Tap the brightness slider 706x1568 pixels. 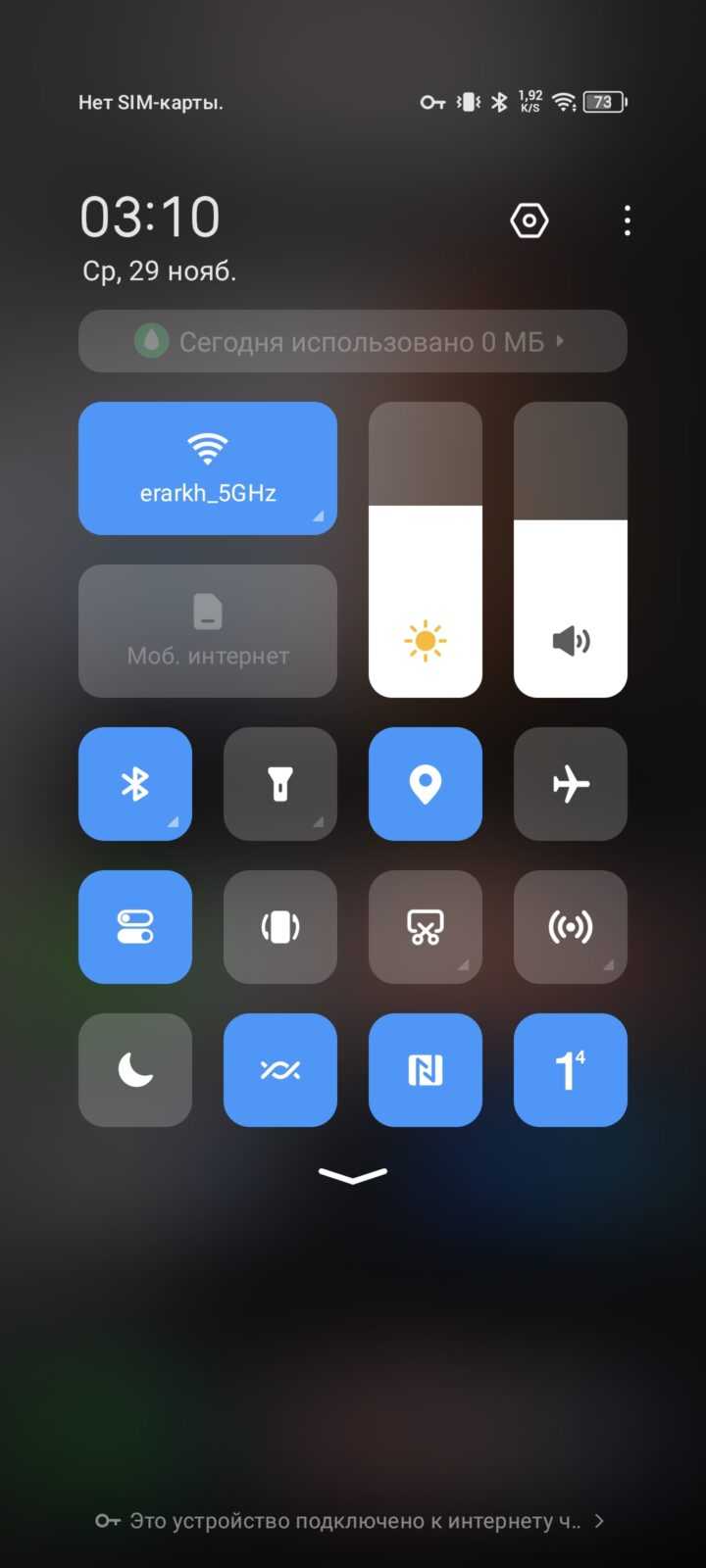coord(426,550)
